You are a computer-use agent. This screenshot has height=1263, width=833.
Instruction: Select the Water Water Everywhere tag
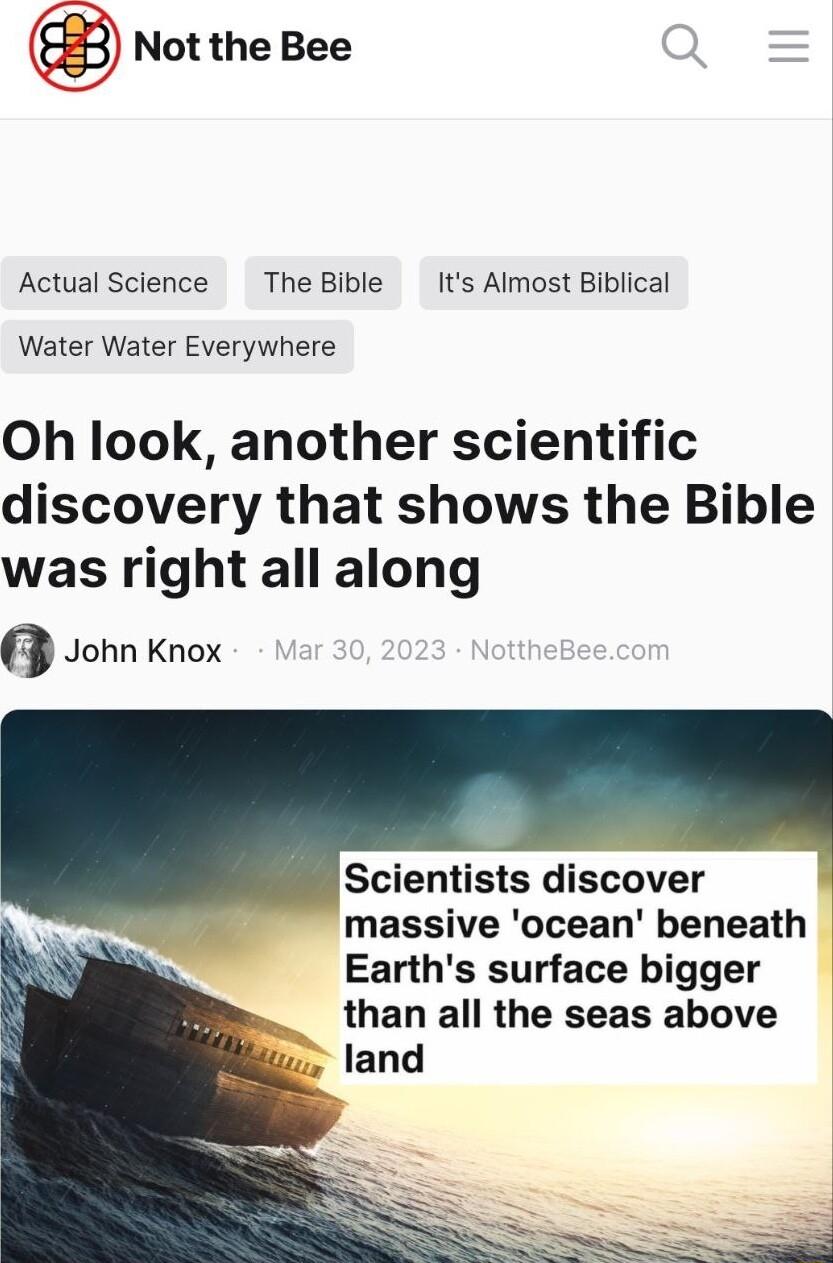coord(176,346)
